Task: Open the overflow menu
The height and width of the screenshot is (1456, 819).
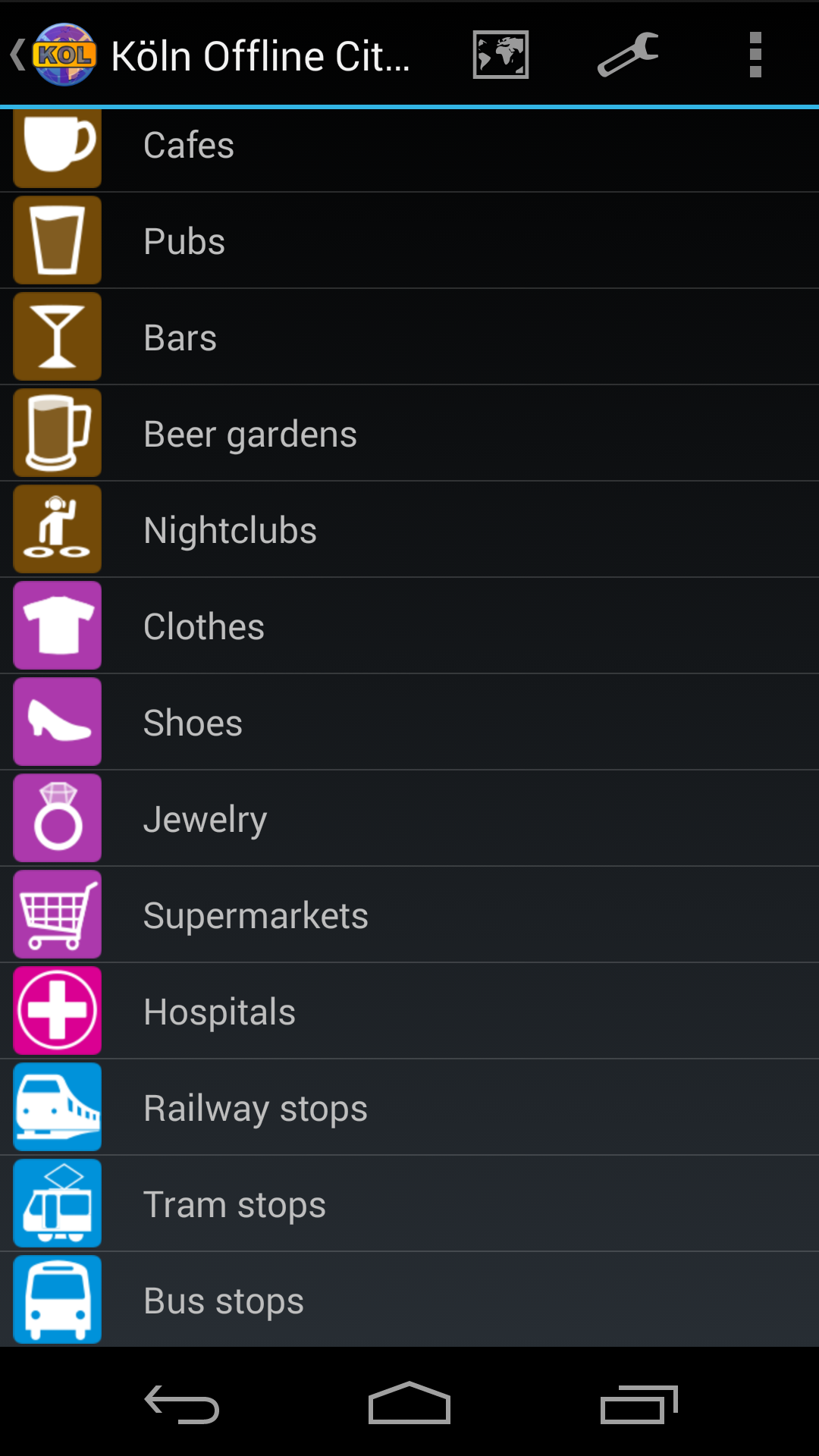Action: 755,55
